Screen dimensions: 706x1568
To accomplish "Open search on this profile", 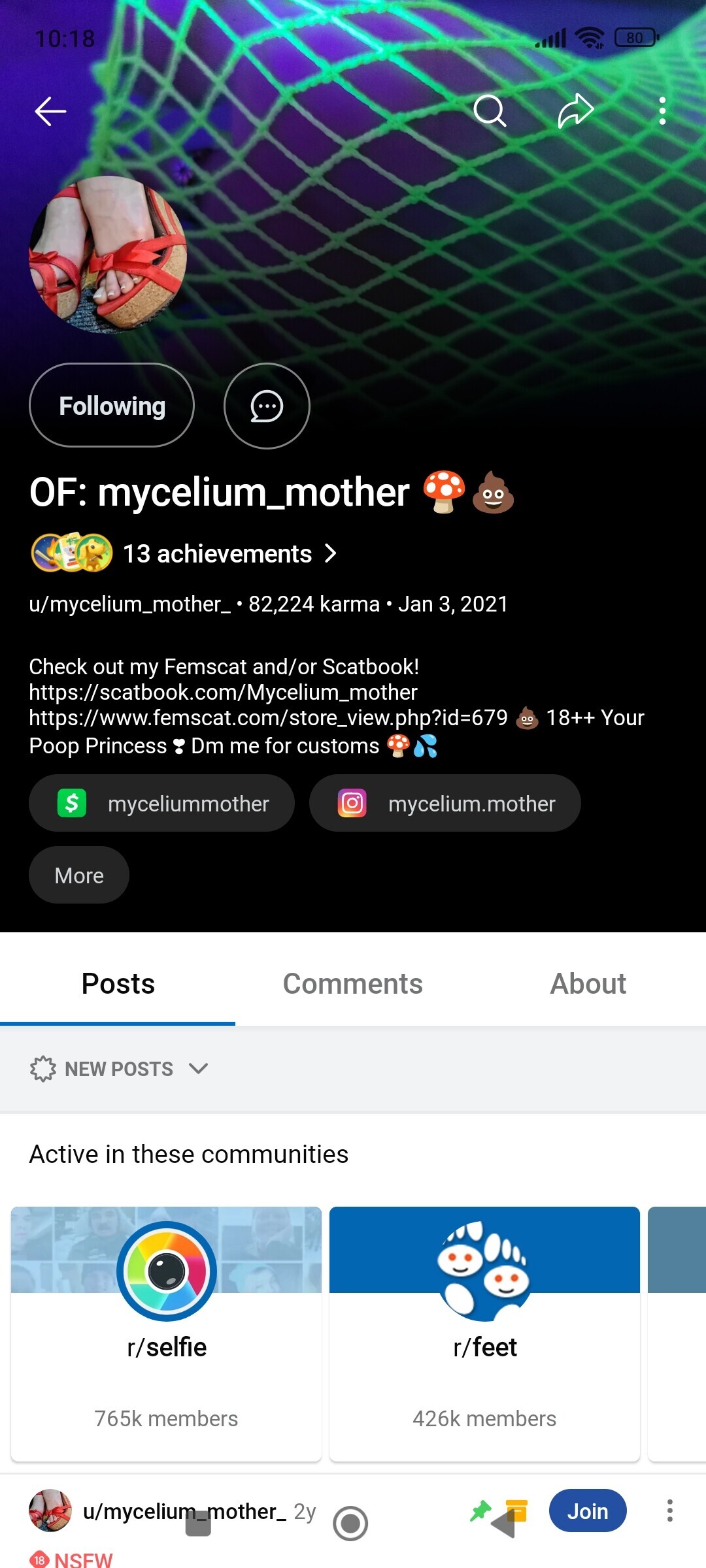I will (x=490, y=110).
